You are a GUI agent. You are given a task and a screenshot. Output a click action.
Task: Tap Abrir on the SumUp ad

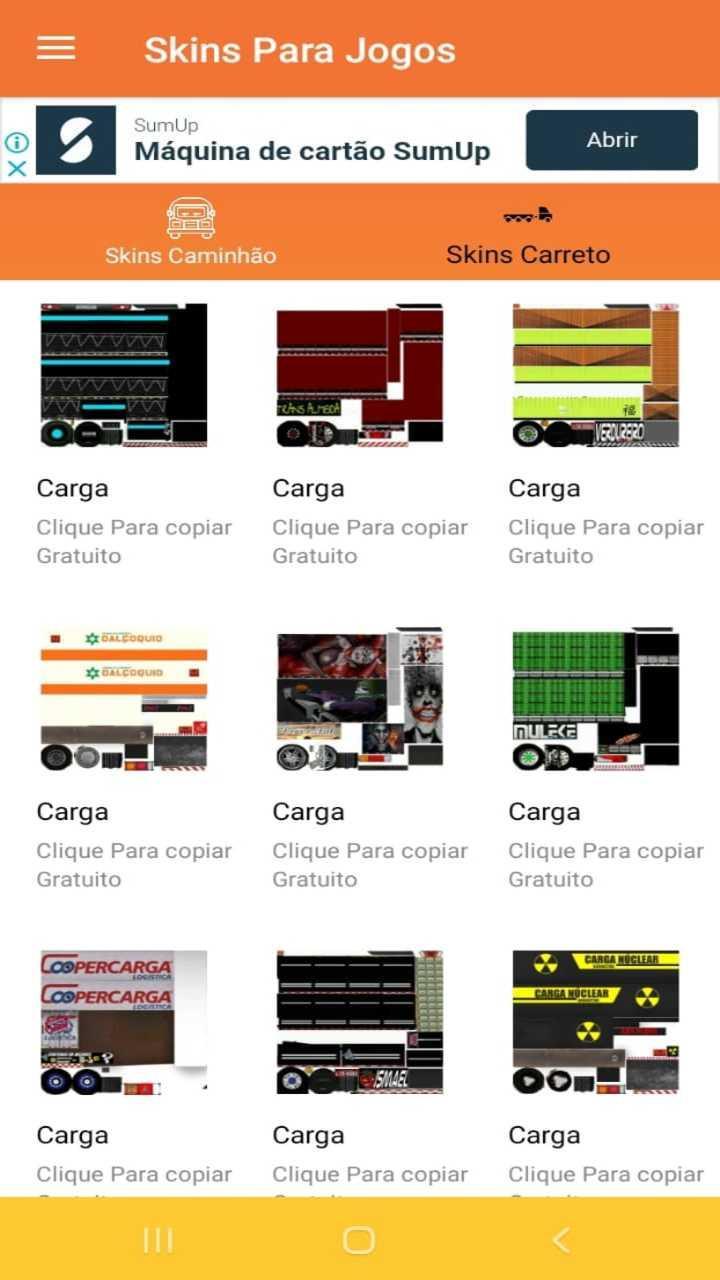pos(611,140)
